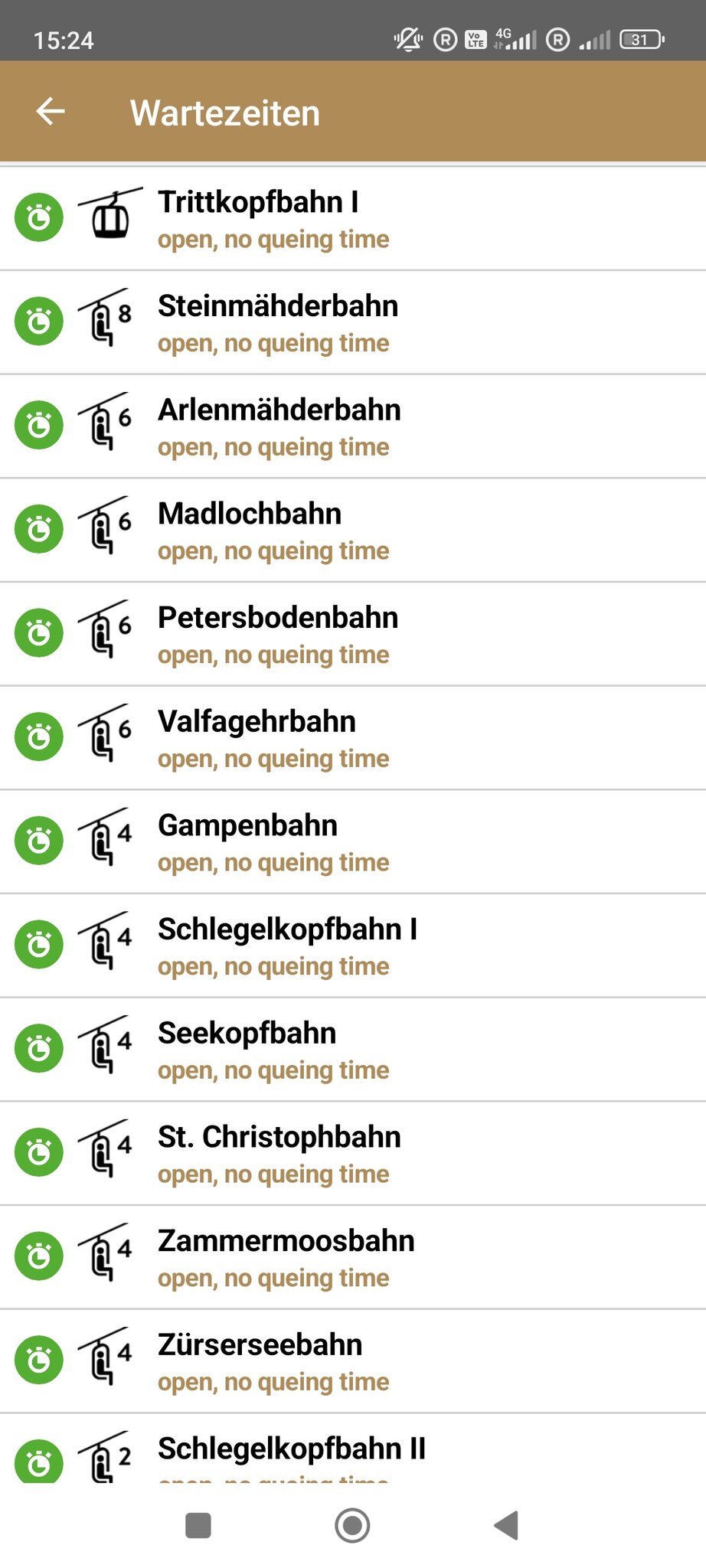Select the Steinmähderbahn row
This screenshot has width=706, height=1568.
(352, 322)
